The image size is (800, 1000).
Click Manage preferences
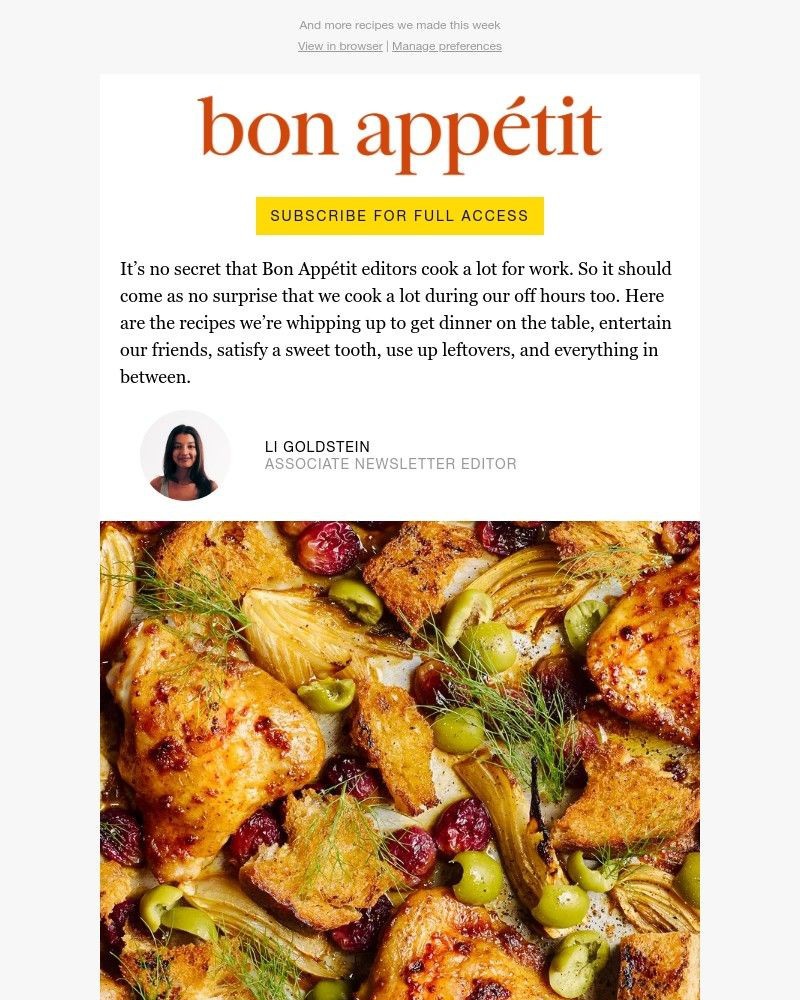[447, 46]
